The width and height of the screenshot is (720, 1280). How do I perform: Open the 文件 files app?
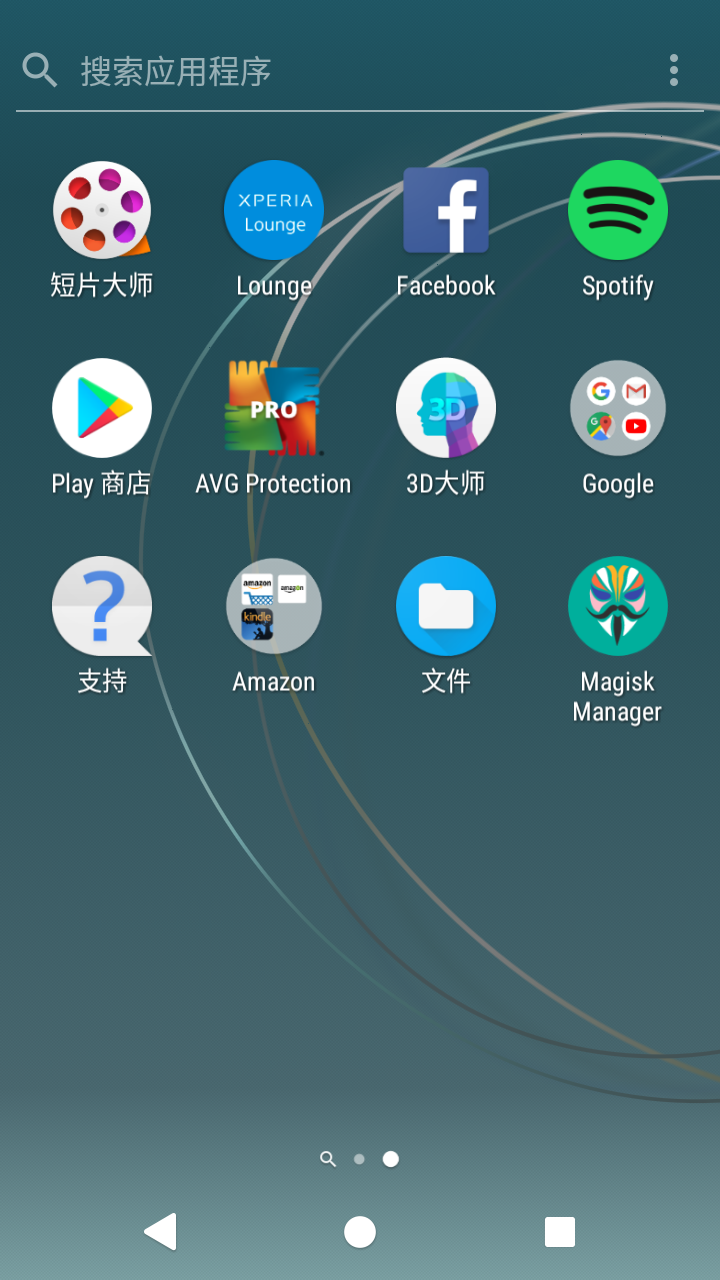point(446,606)
